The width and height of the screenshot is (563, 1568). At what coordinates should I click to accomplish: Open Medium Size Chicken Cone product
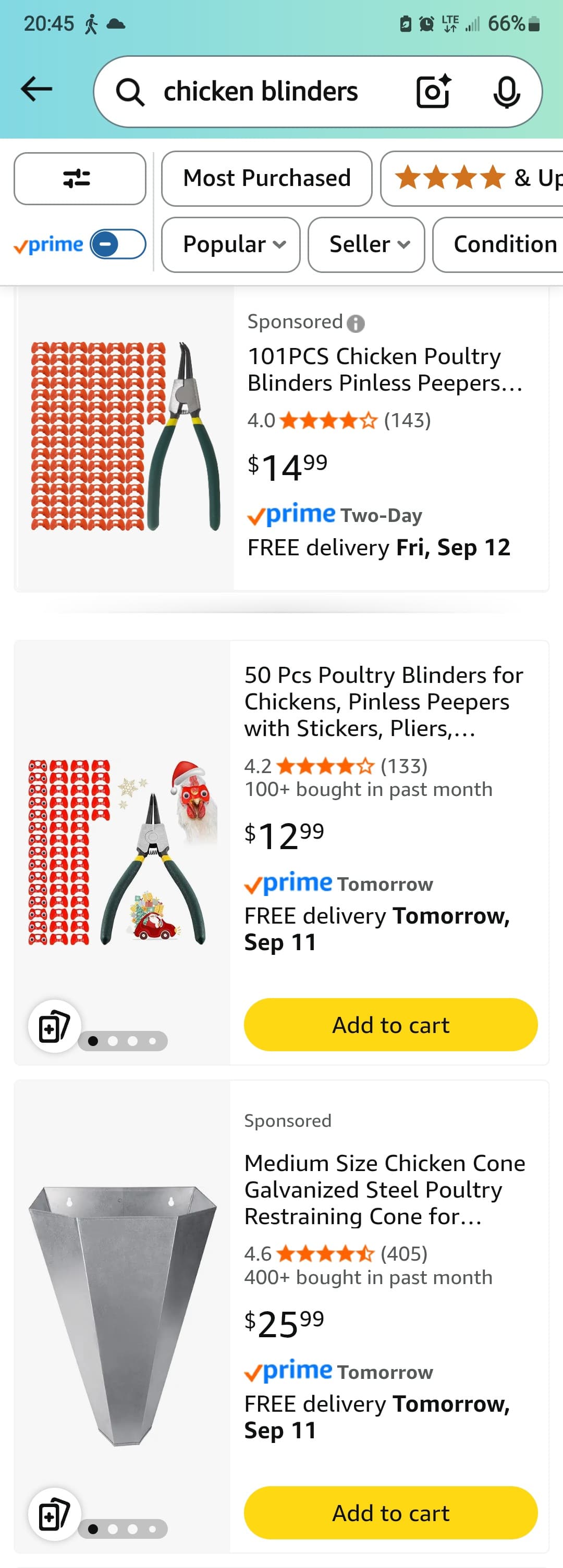coord(384,1189)
